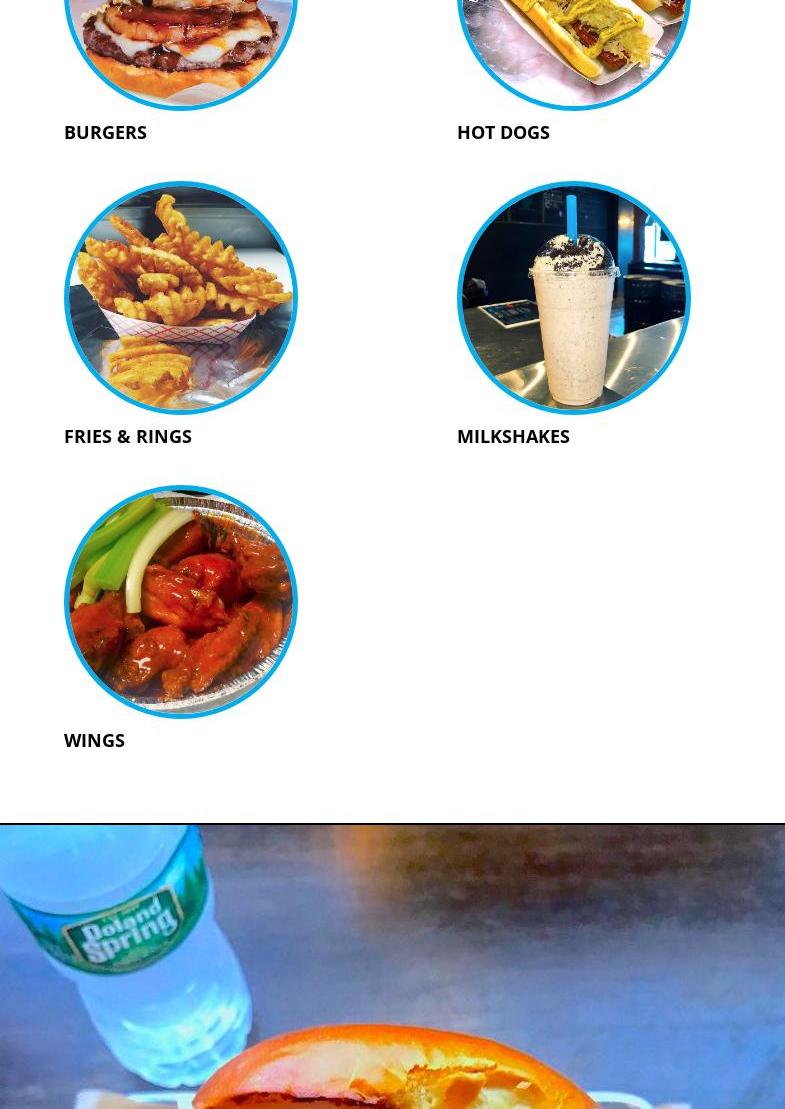View the Fries & Rings category

coord(128,436)
